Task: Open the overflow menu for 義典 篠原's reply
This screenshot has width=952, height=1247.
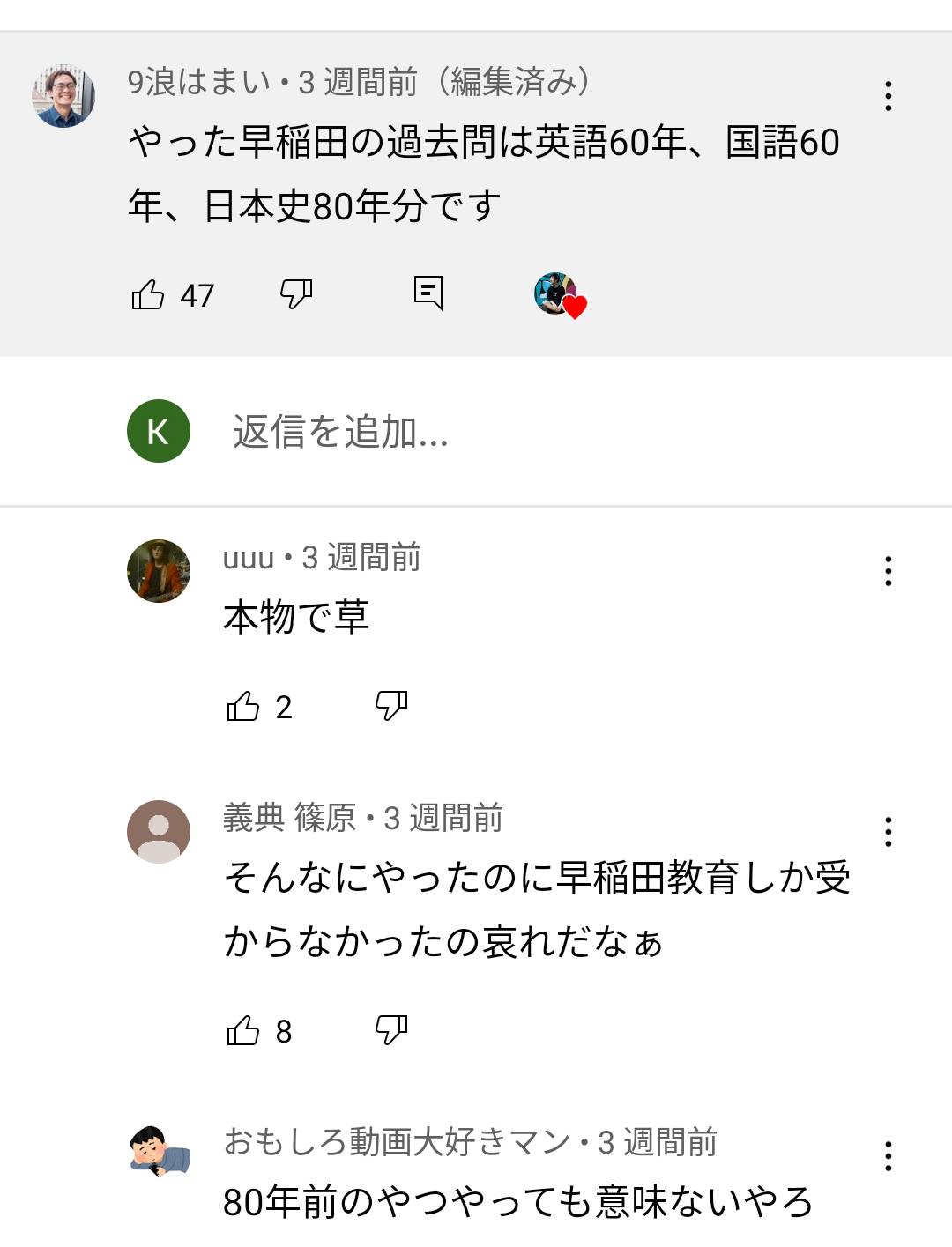Action: click(888, 832)
